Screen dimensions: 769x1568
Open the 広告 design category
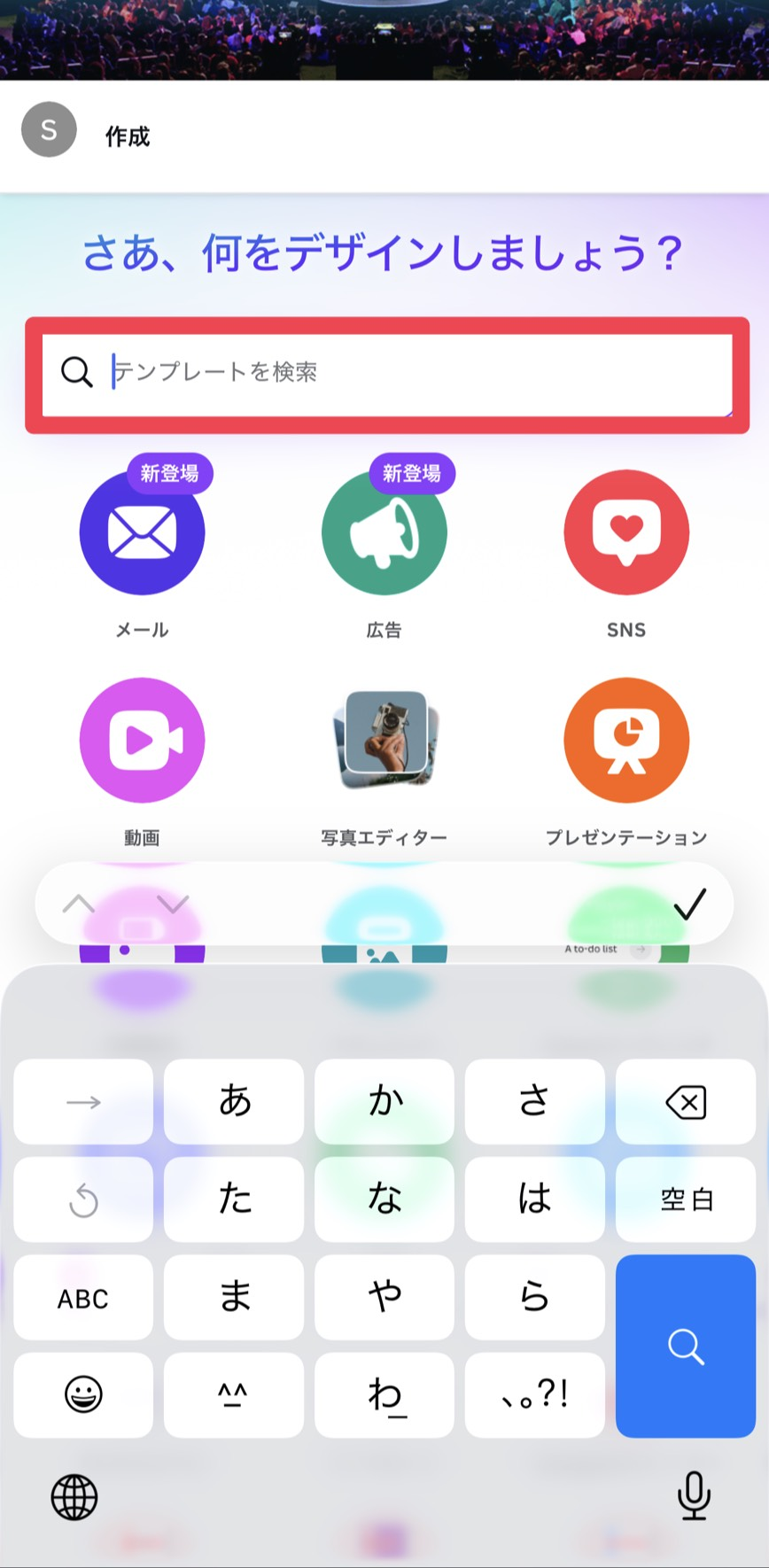(x=384, y=533)
